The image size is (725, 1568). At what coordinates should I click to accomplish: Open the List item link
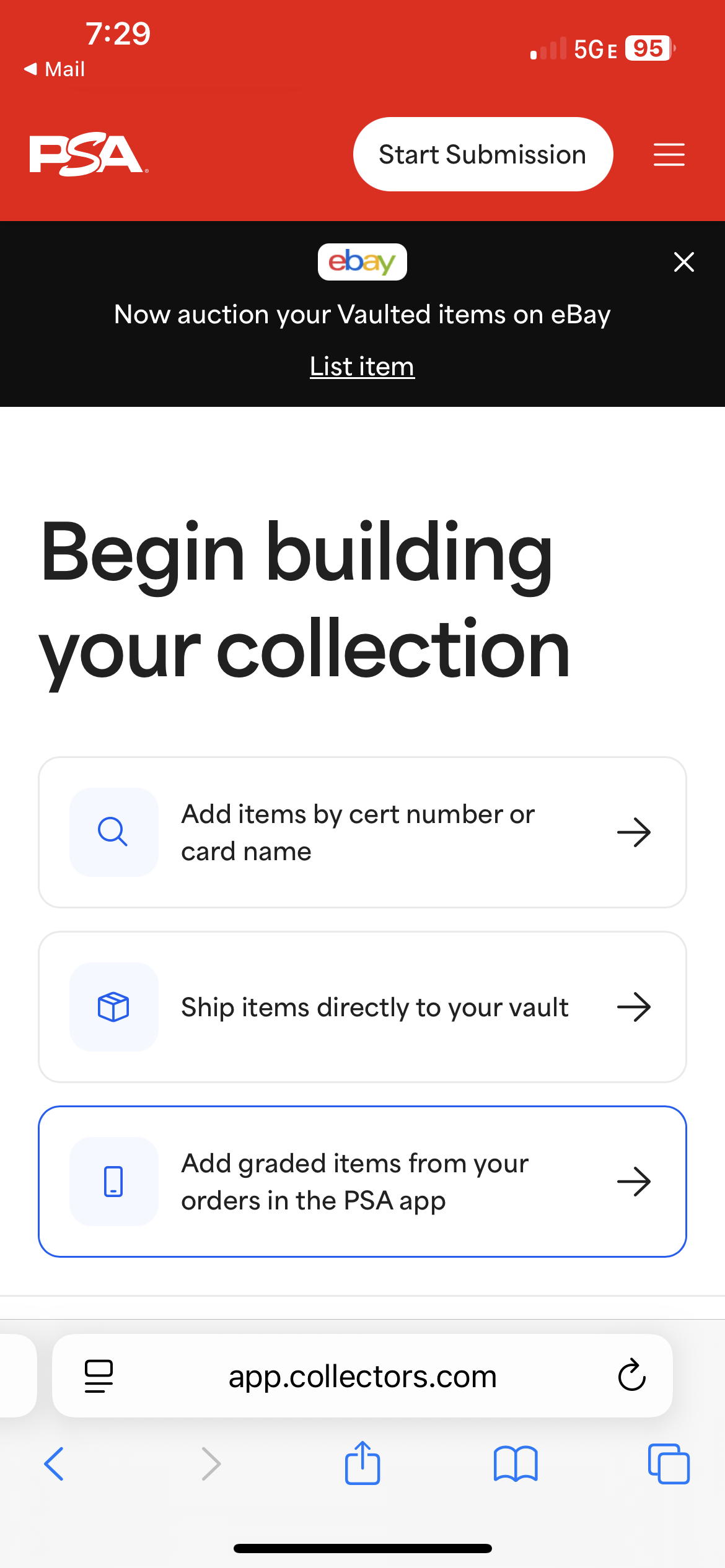pyautogui.click(x=362, y=367)
